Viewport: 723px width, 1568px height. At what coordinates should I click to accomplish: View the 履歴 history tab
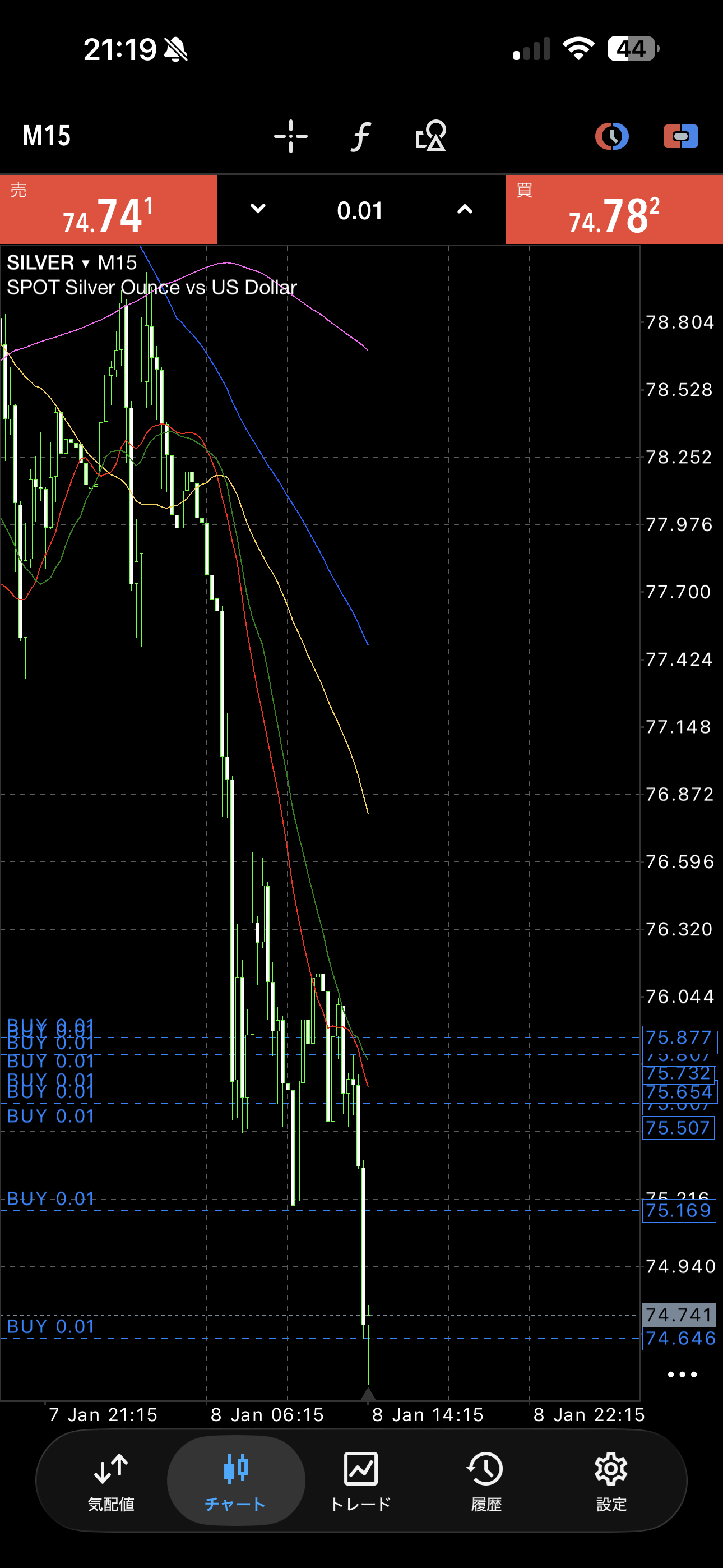click(486, 1481)
